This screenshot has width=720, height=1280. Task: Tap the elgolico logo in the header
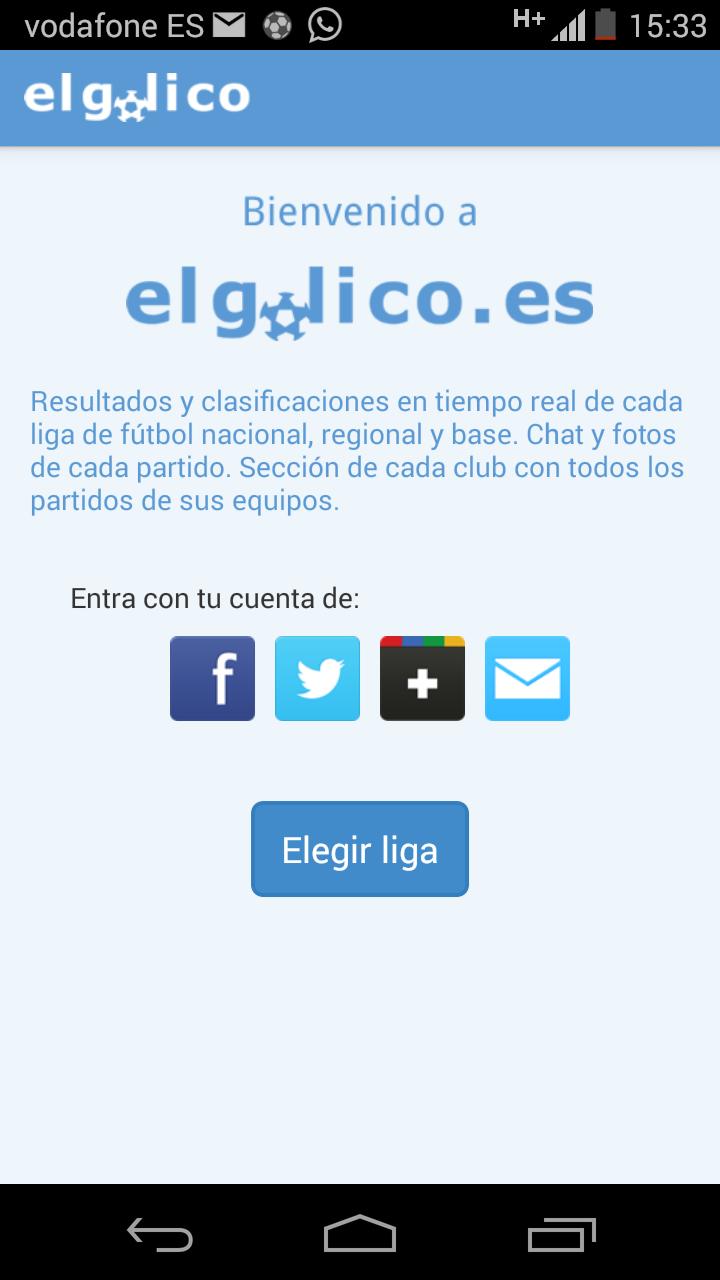pyautogui.click(x=138, y=96)
